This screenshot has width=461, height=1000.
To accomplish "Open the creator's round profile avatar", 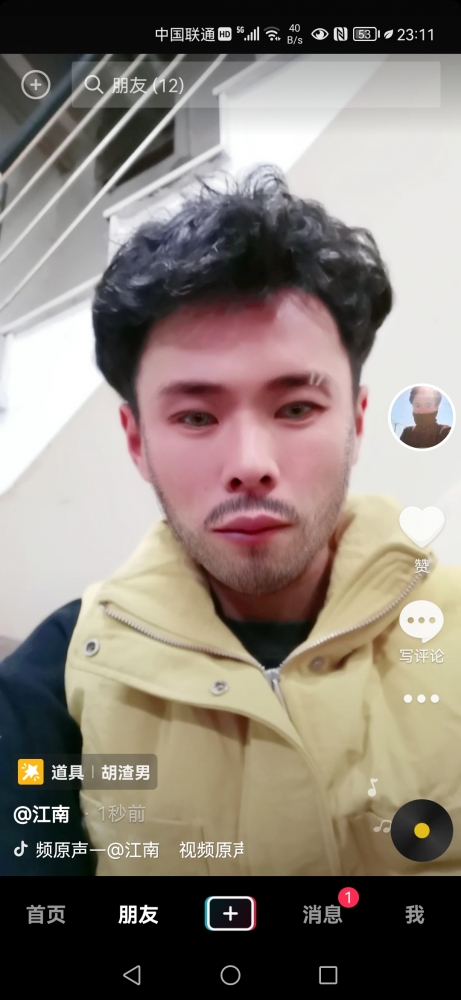I will pyautogui.click(x=421, y=416).
